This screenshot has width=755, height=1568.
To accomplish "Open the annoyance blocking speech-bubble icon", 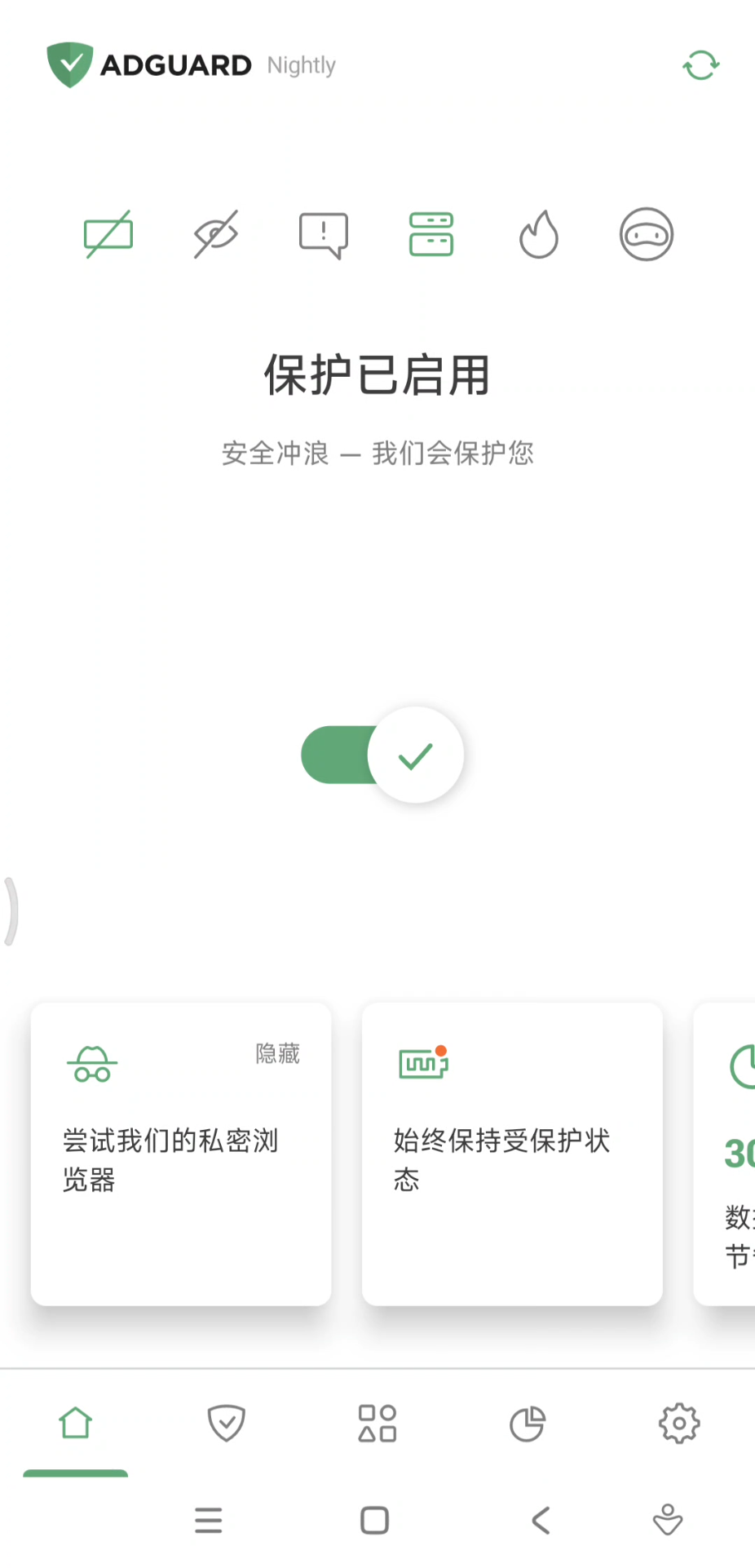I will coord(324,235).
